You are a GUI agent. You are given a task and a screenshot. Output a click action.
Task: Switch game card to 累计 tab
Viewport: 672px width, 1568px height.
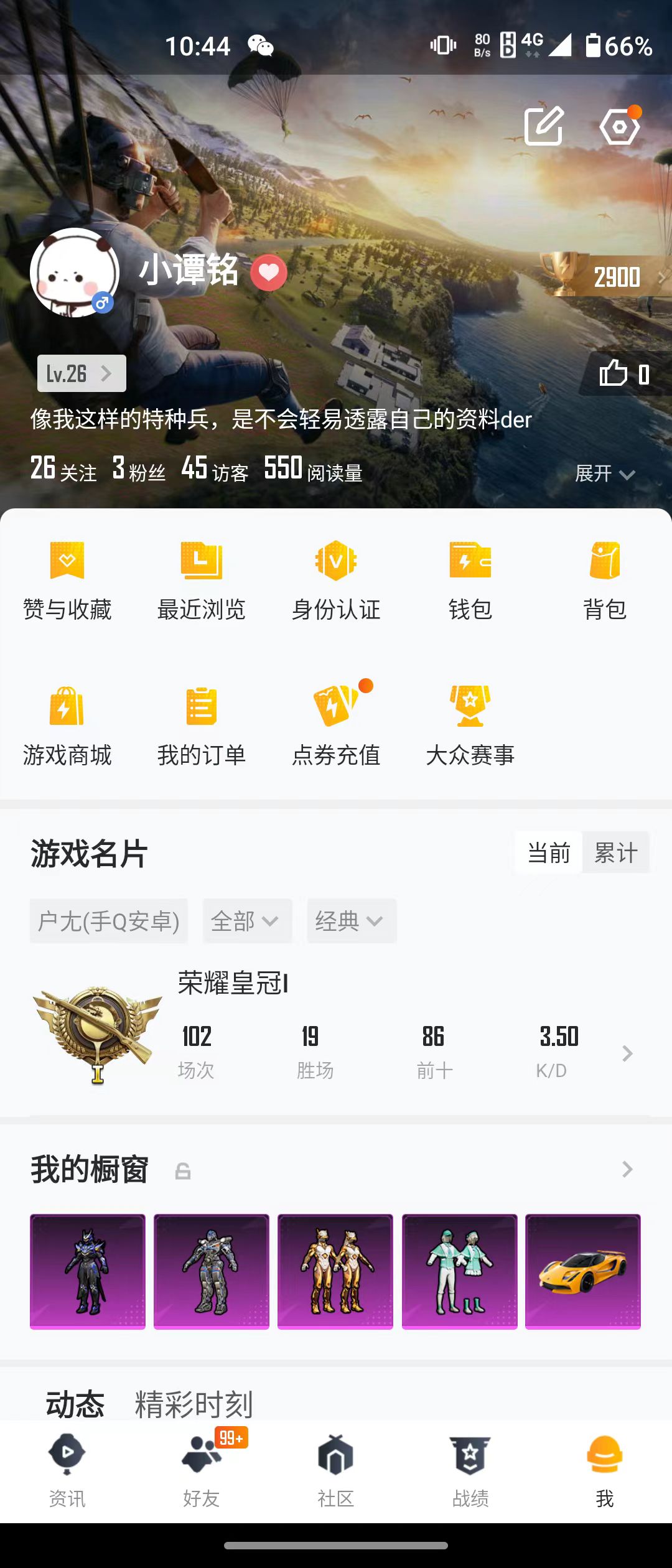(x=616, y=852)
